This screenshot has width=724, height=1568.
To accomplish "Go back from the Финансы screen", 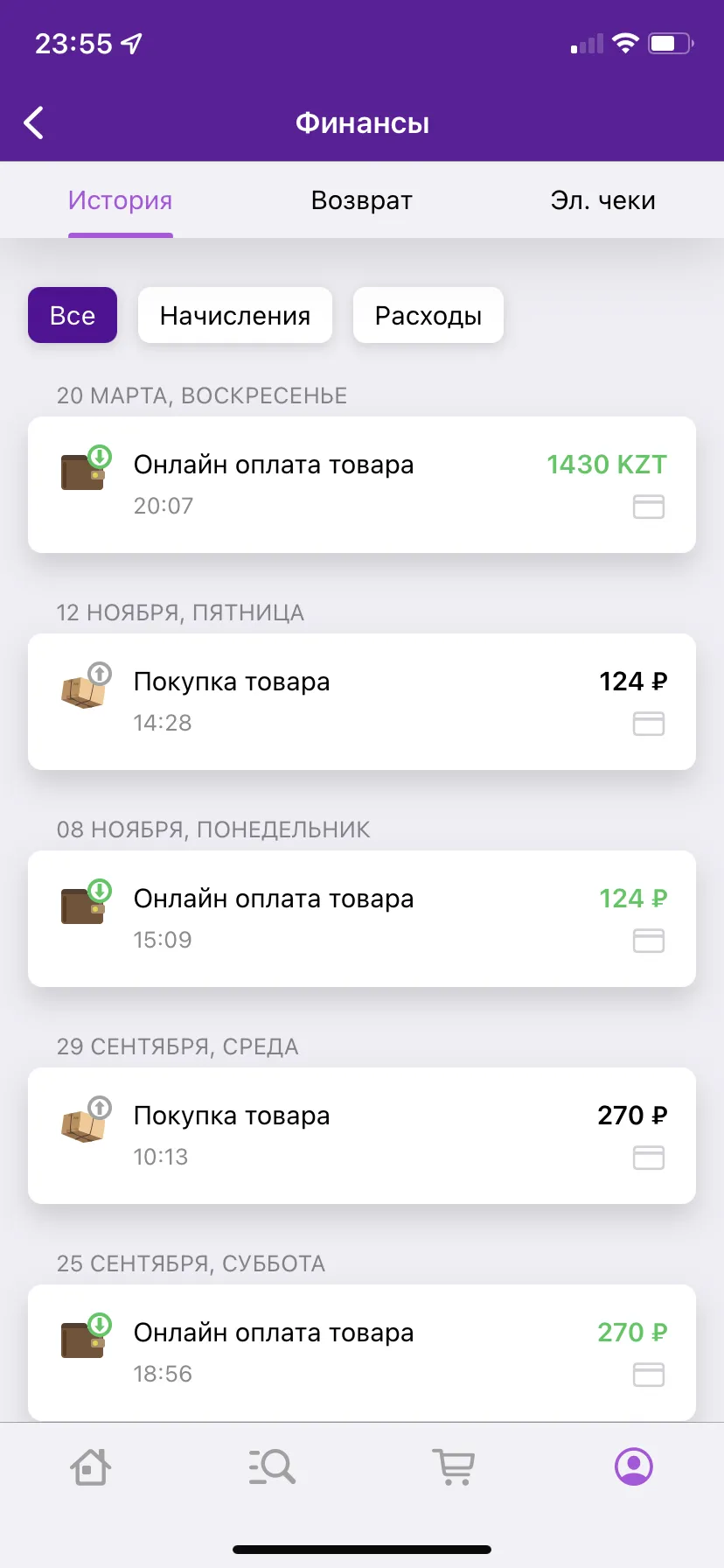I will [34, 123].
